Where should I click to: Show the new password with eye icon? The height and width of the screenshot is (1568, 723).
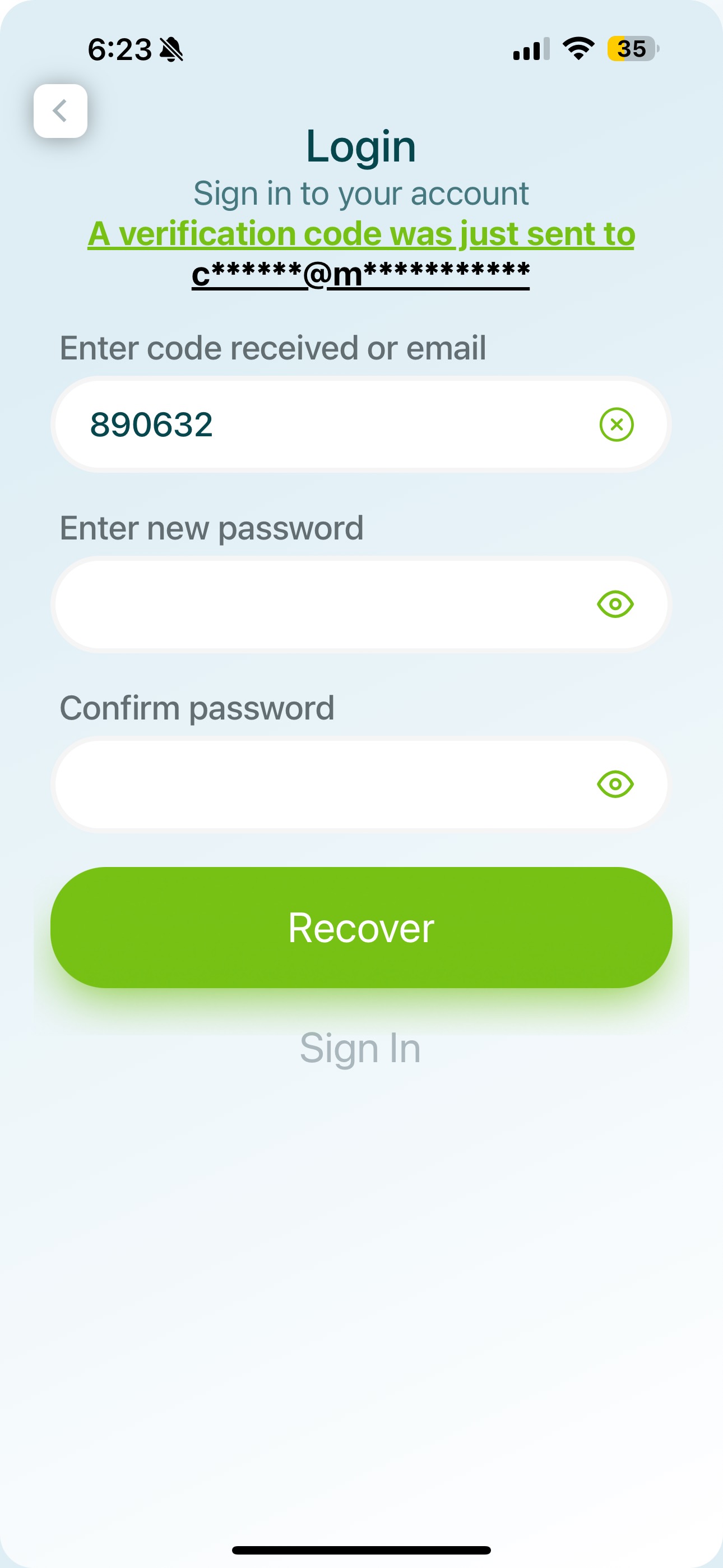click(615, 604)
